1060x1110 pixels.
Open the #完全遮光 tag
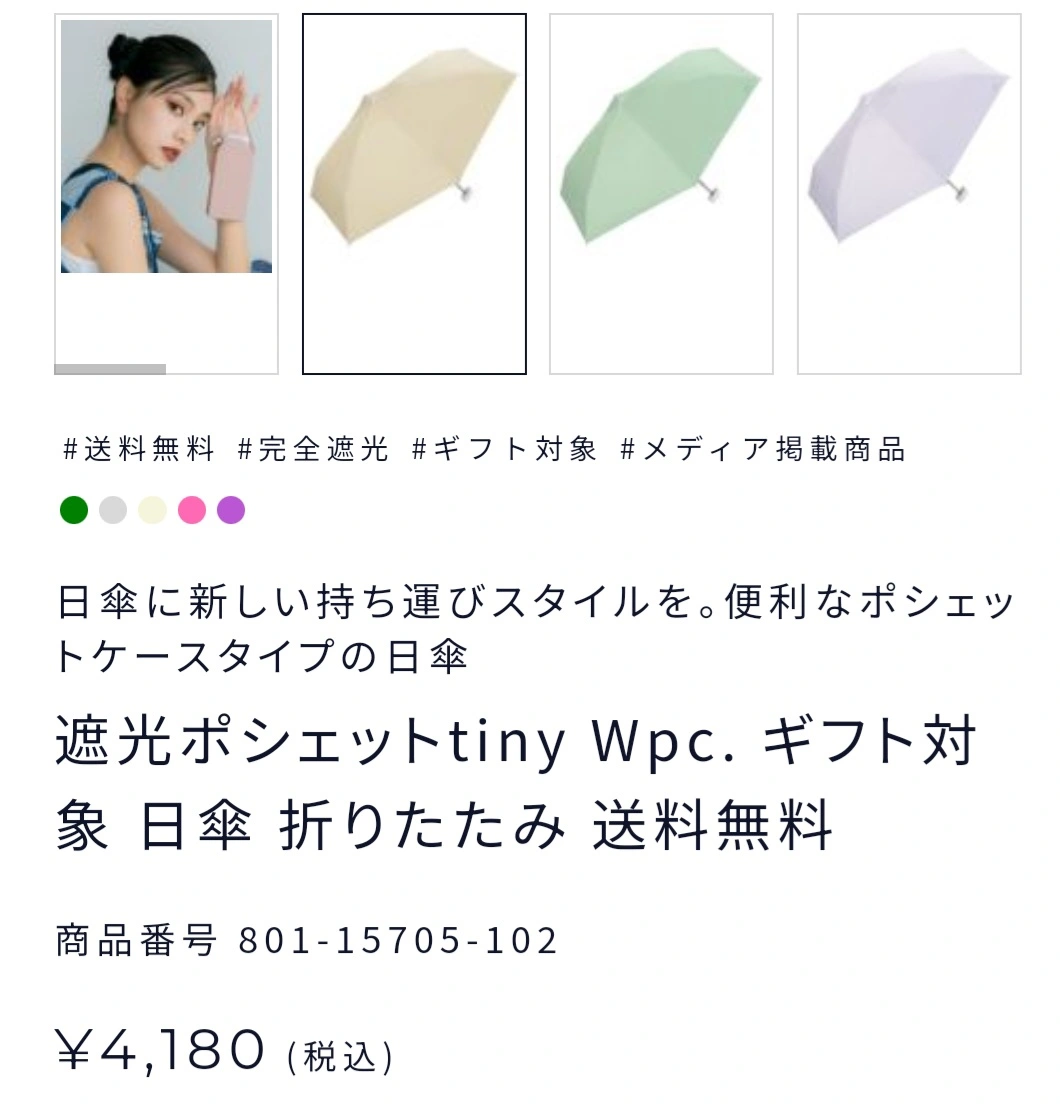(x=313, y=450)
